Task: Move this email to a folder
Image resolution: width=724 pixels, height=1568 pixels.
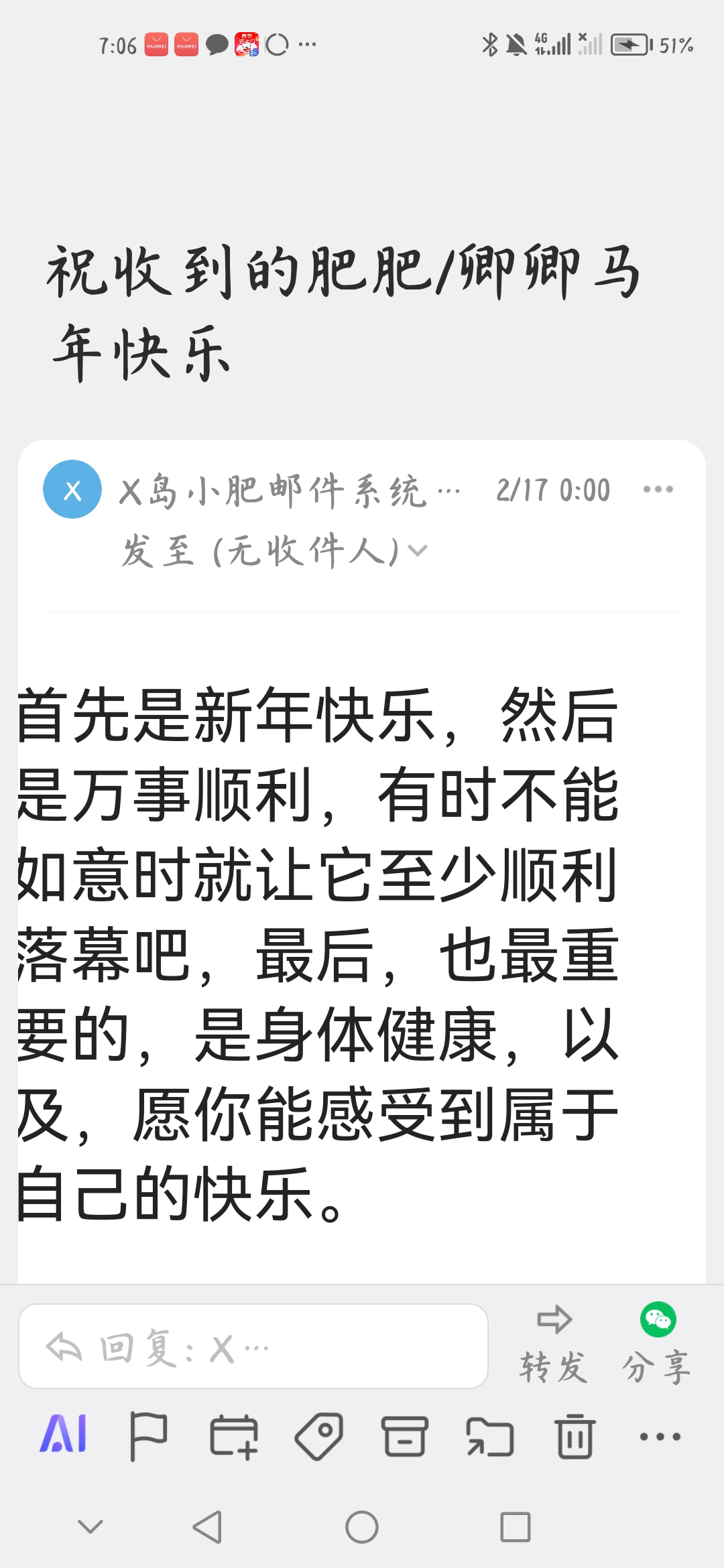Action: pyautogui.click(x=490, y=1436)
